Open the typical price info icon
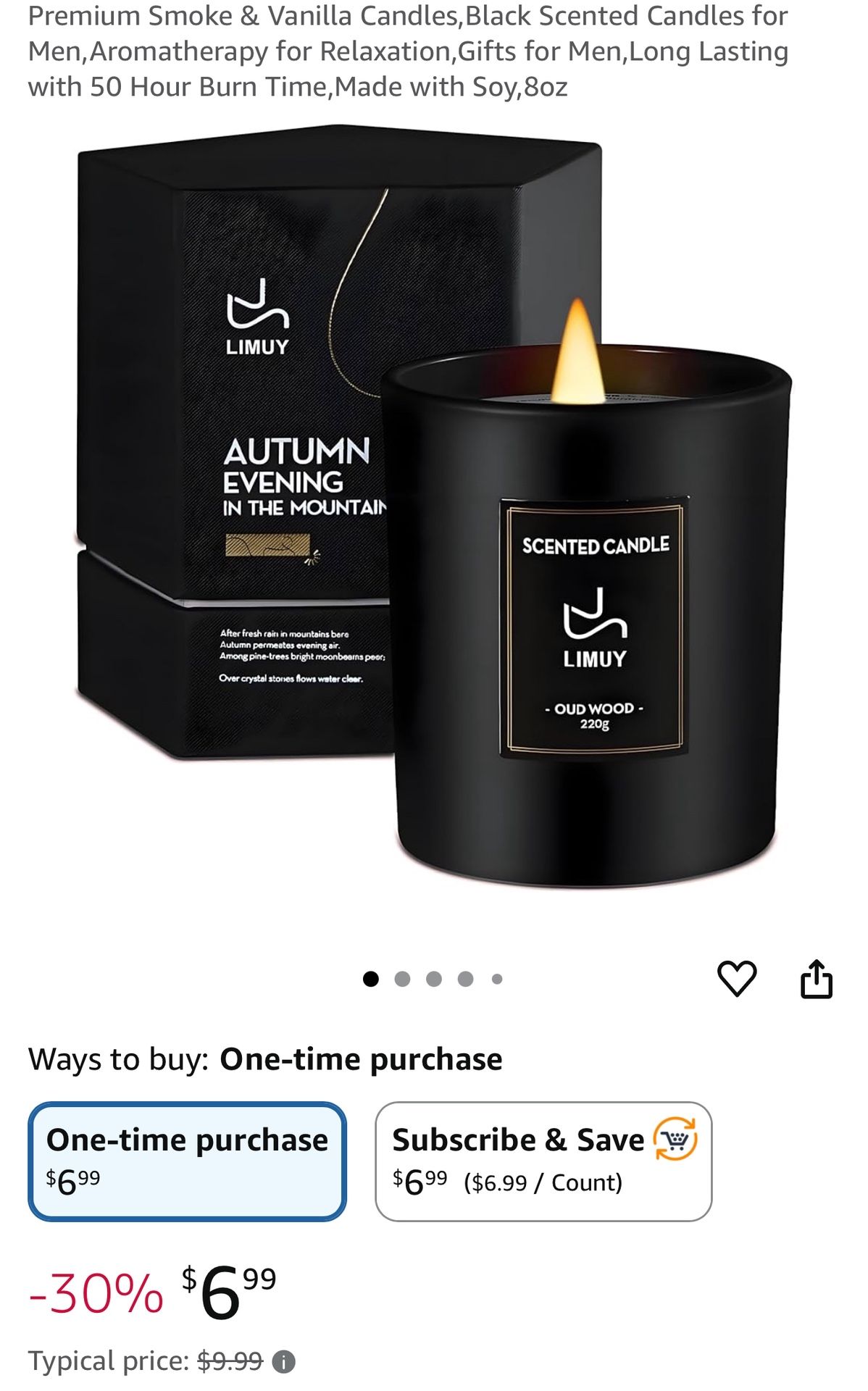 click(283, 1363)
